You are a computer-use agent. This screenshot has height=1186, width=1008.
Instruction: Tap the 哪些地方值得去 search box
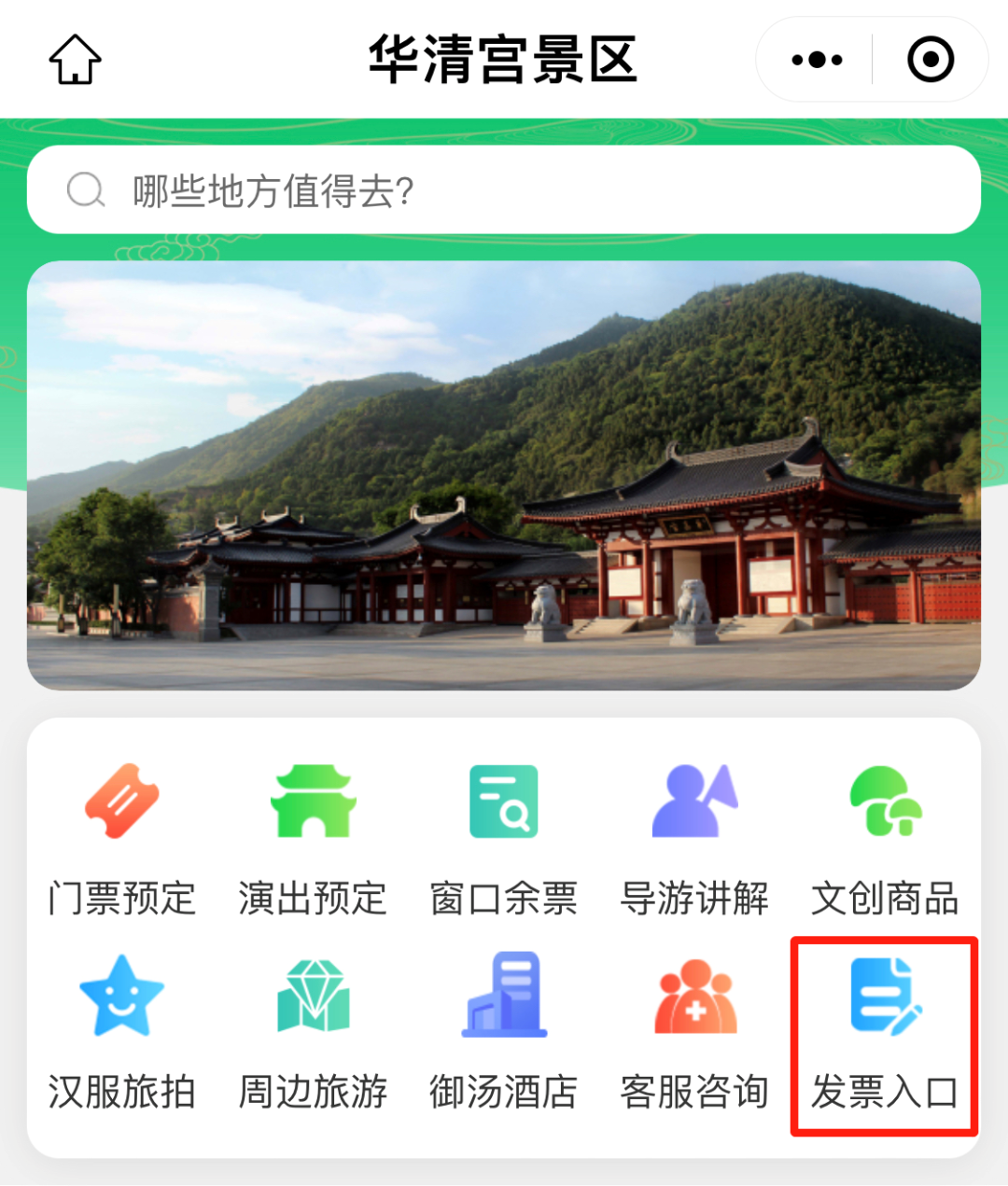click(x=504, y=190)
